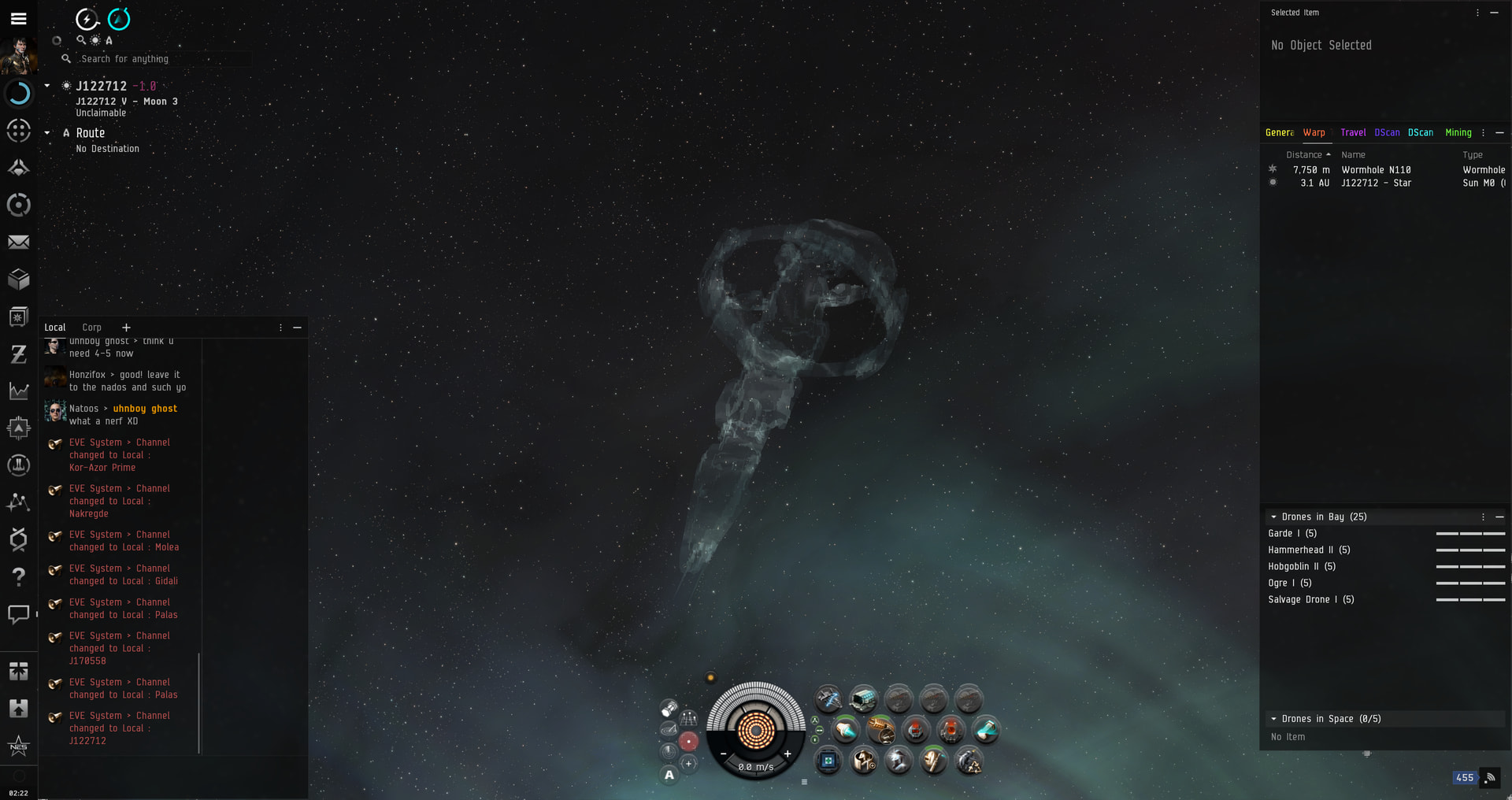The width and height of the screenshot is (1512, 800).
Task: Open the main hamburger menu
Action: 18,18
